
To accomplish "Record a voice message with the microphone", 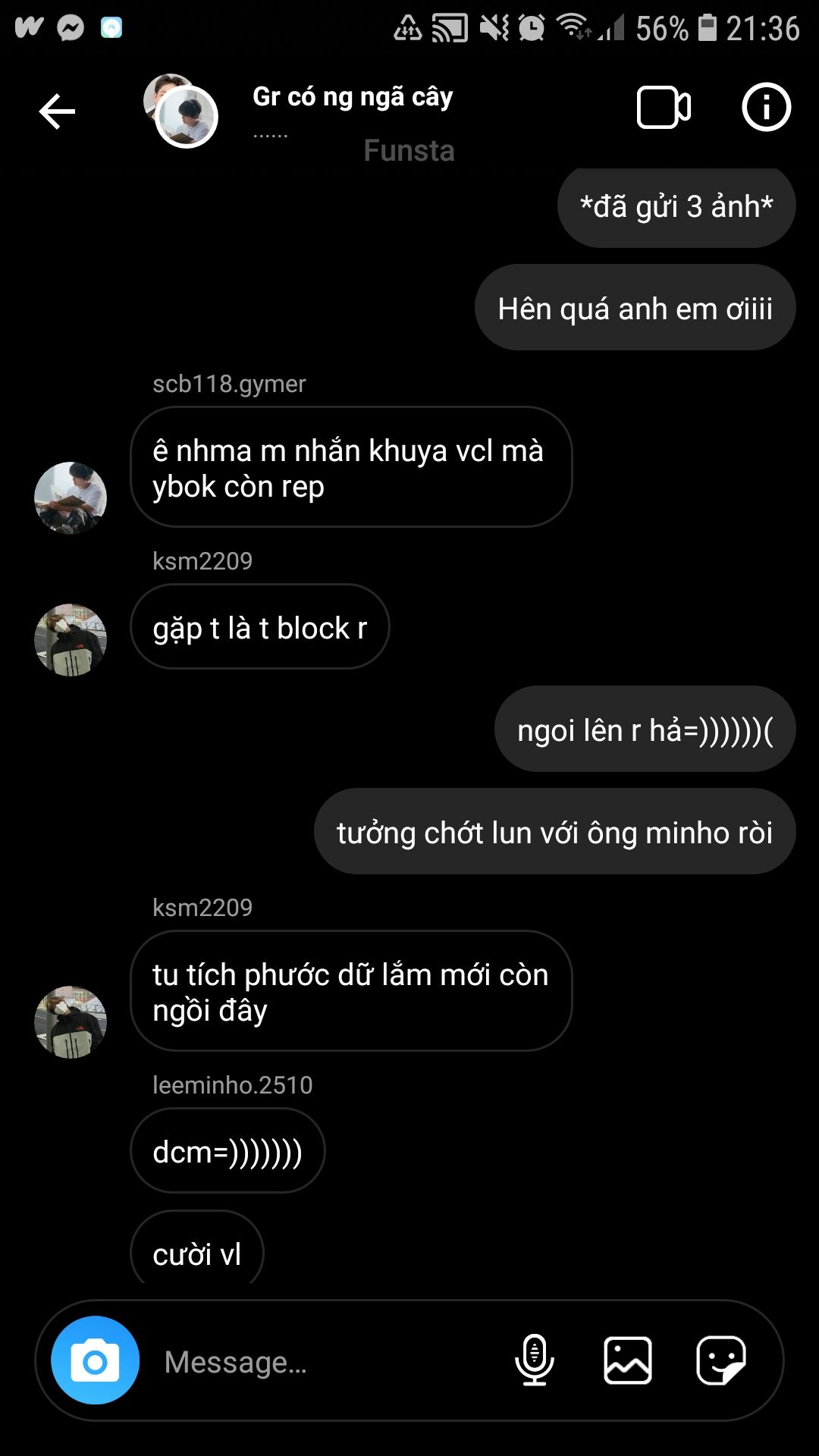I will pos(535,1360).
